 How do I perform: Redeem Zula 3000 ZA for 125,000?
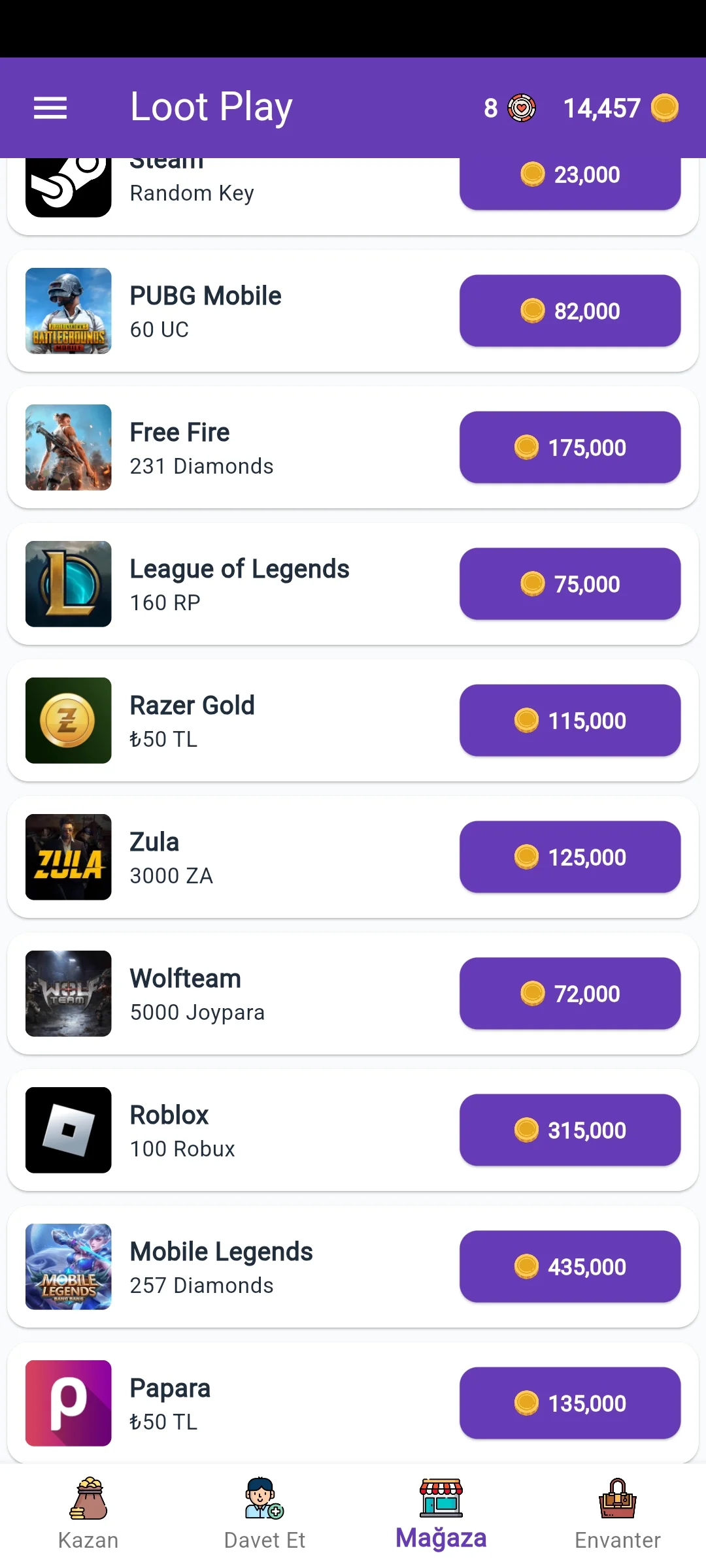point(570,857)
